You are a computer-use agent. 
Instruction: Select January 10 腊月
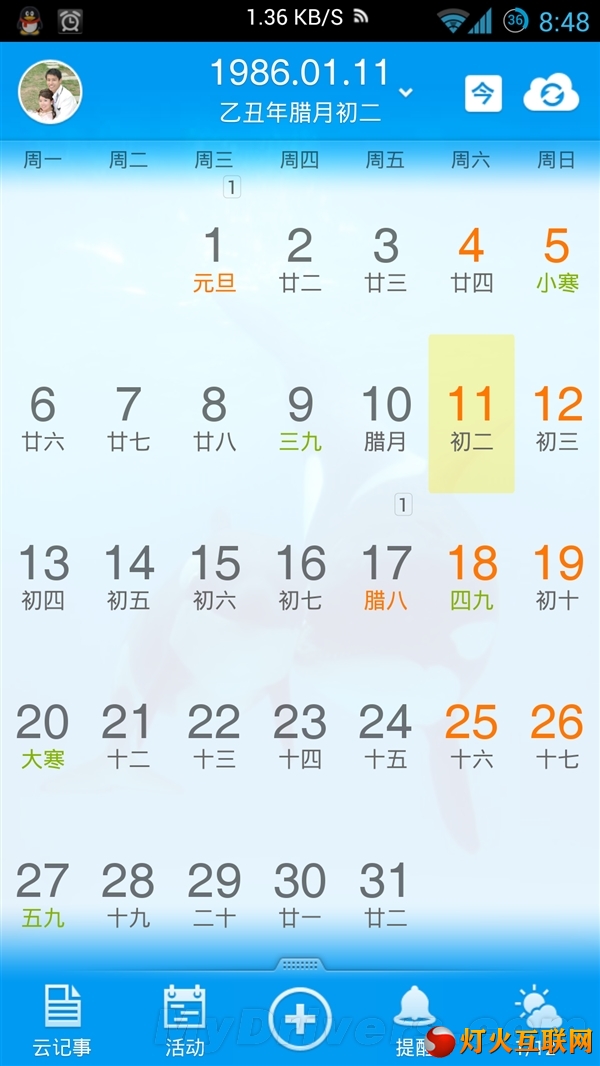point(386,417)
